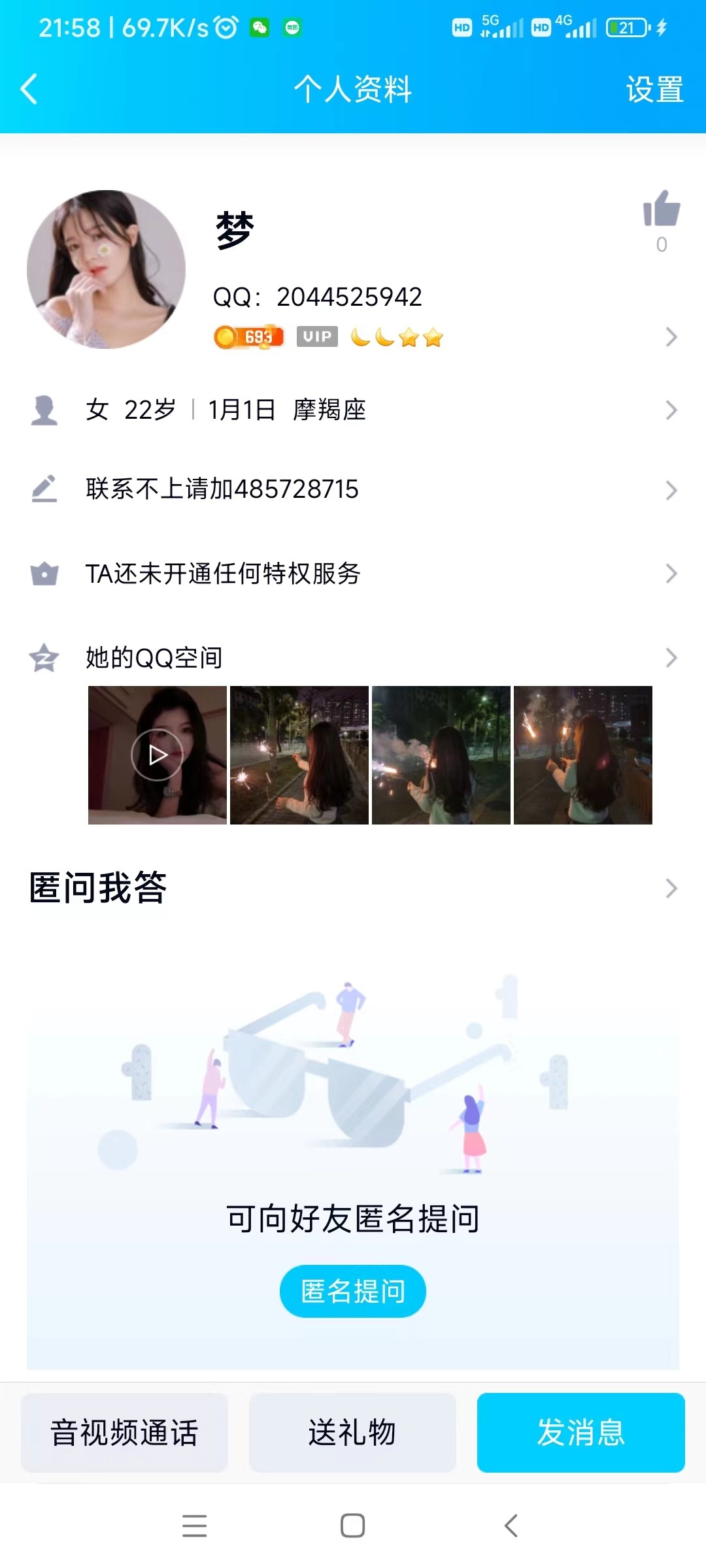This screenshot has height=1568, width=706.
Task: Open the 匿问我答 section
Action: pyautogui.click(x=353, y=888)
